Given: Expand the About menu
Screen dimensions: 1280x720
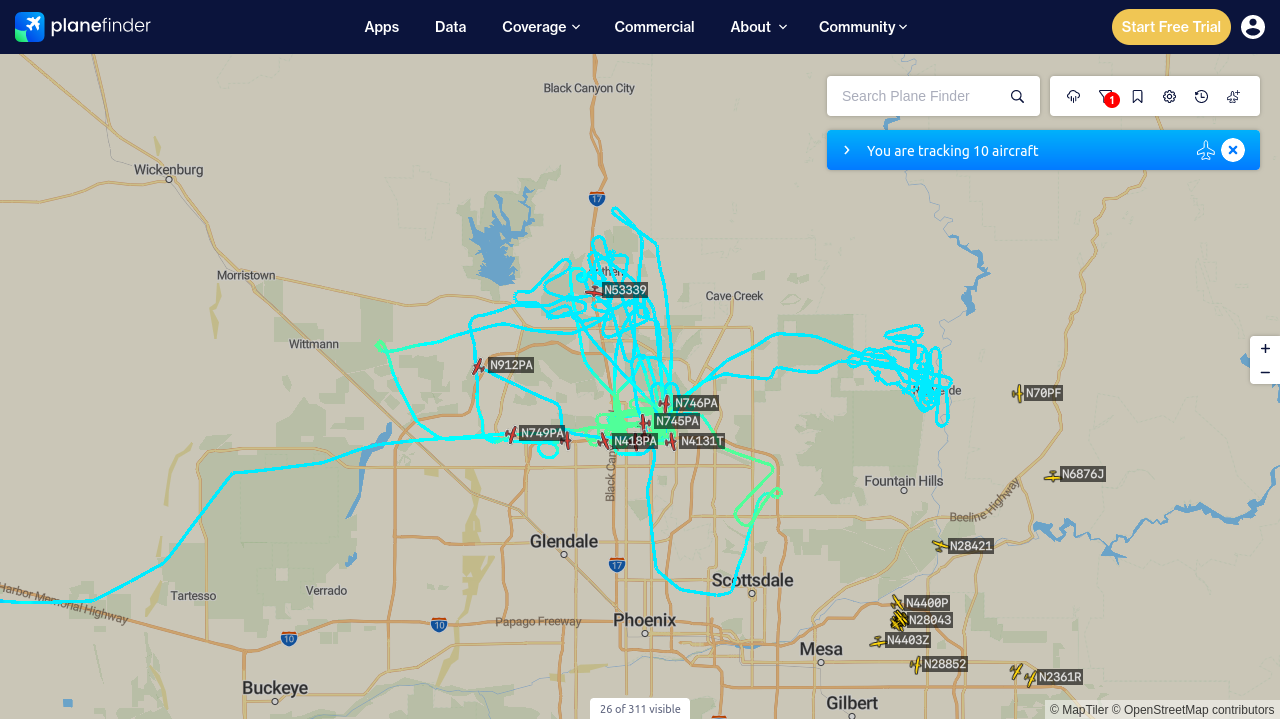Looking at the screenshot, I should pyautogui.click(x=759, y=27).
